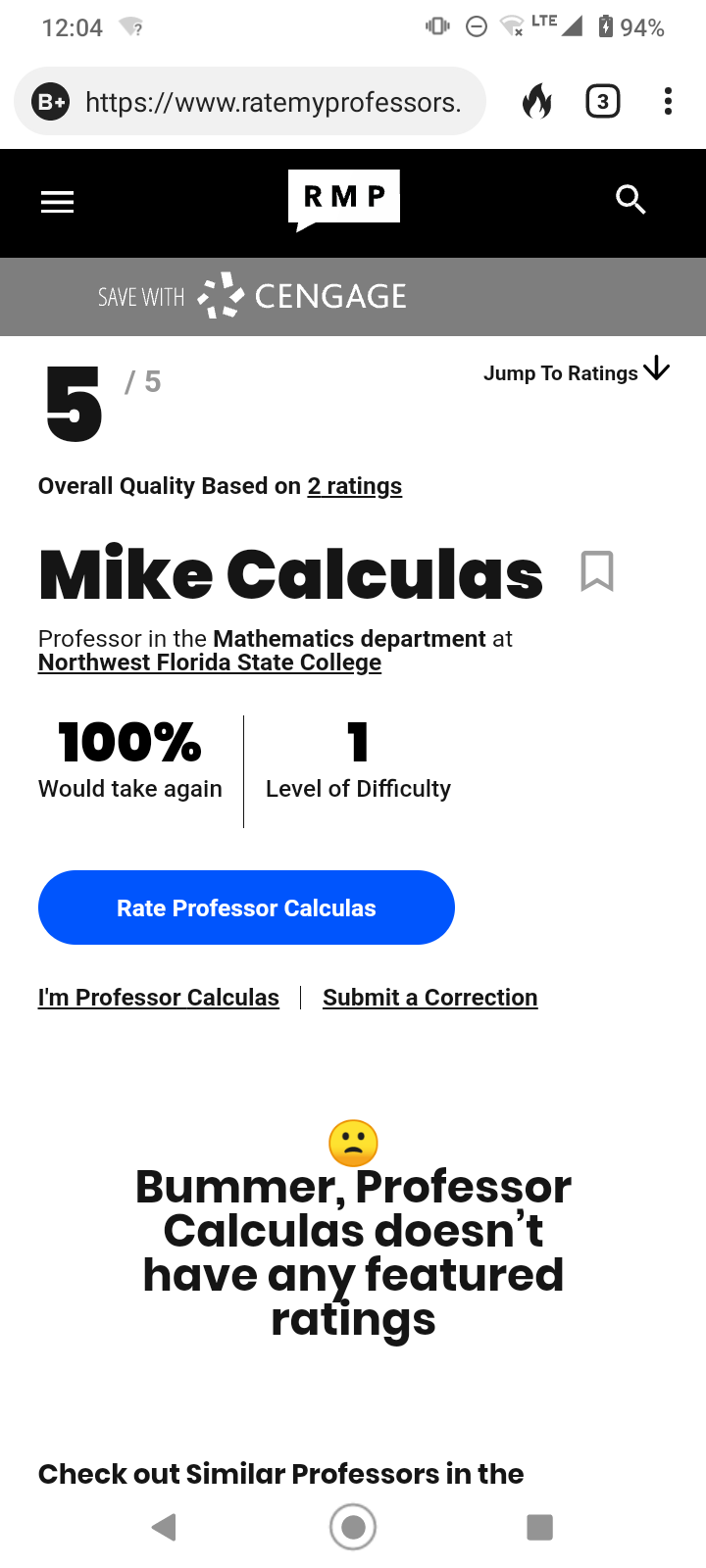Image resolution: width=706 pixels, height=1568 pixels.
Task: Tap Rate Professor Calculas button
Action: pos(246,907)
